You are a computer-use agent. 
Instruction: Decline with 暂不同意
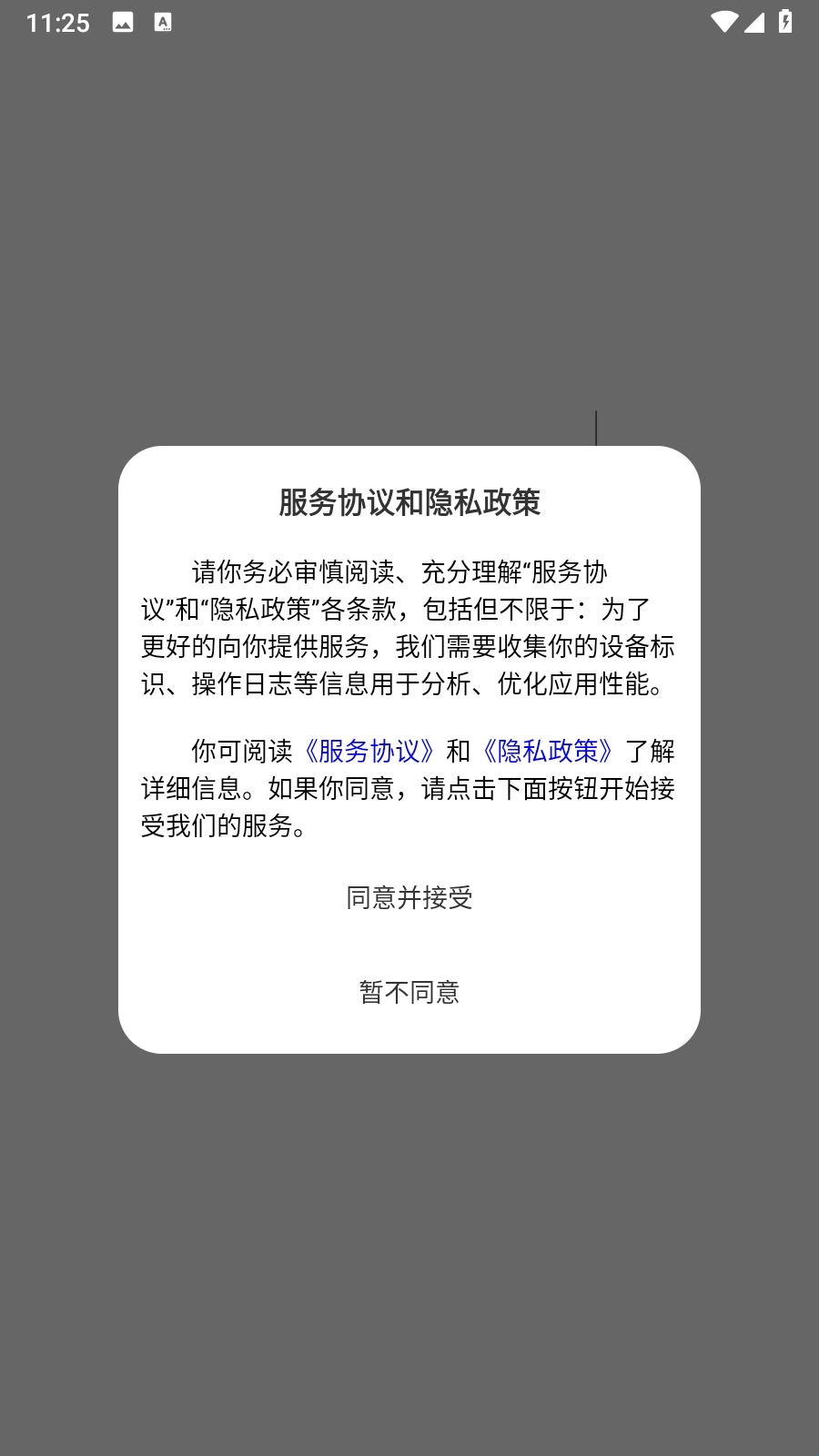tap(409, 992)
